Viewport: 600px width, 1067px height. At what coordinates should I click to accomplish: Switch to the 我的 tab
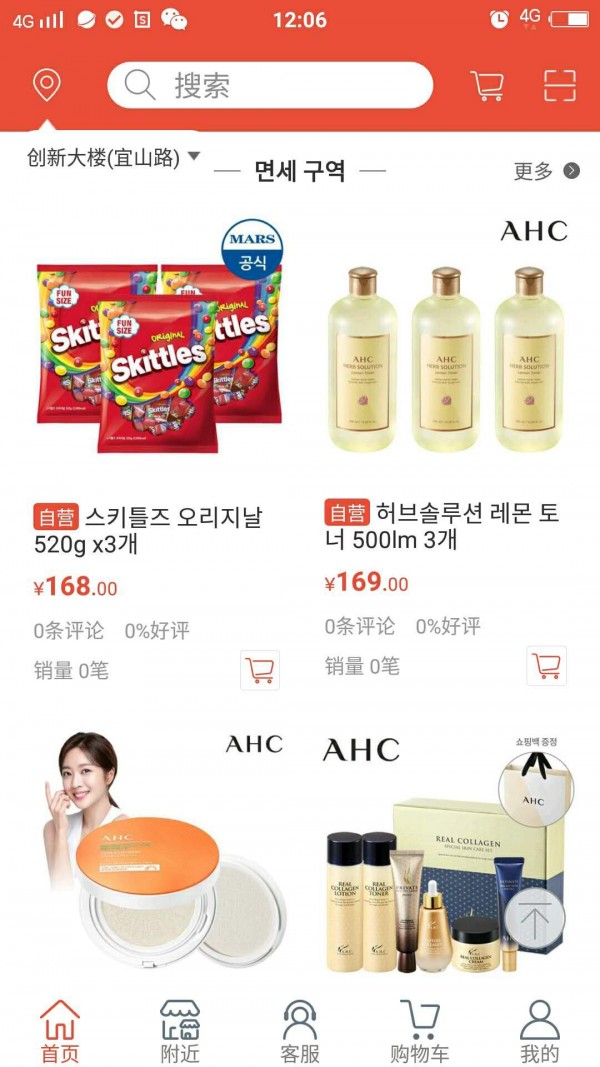pos(540,1030)
